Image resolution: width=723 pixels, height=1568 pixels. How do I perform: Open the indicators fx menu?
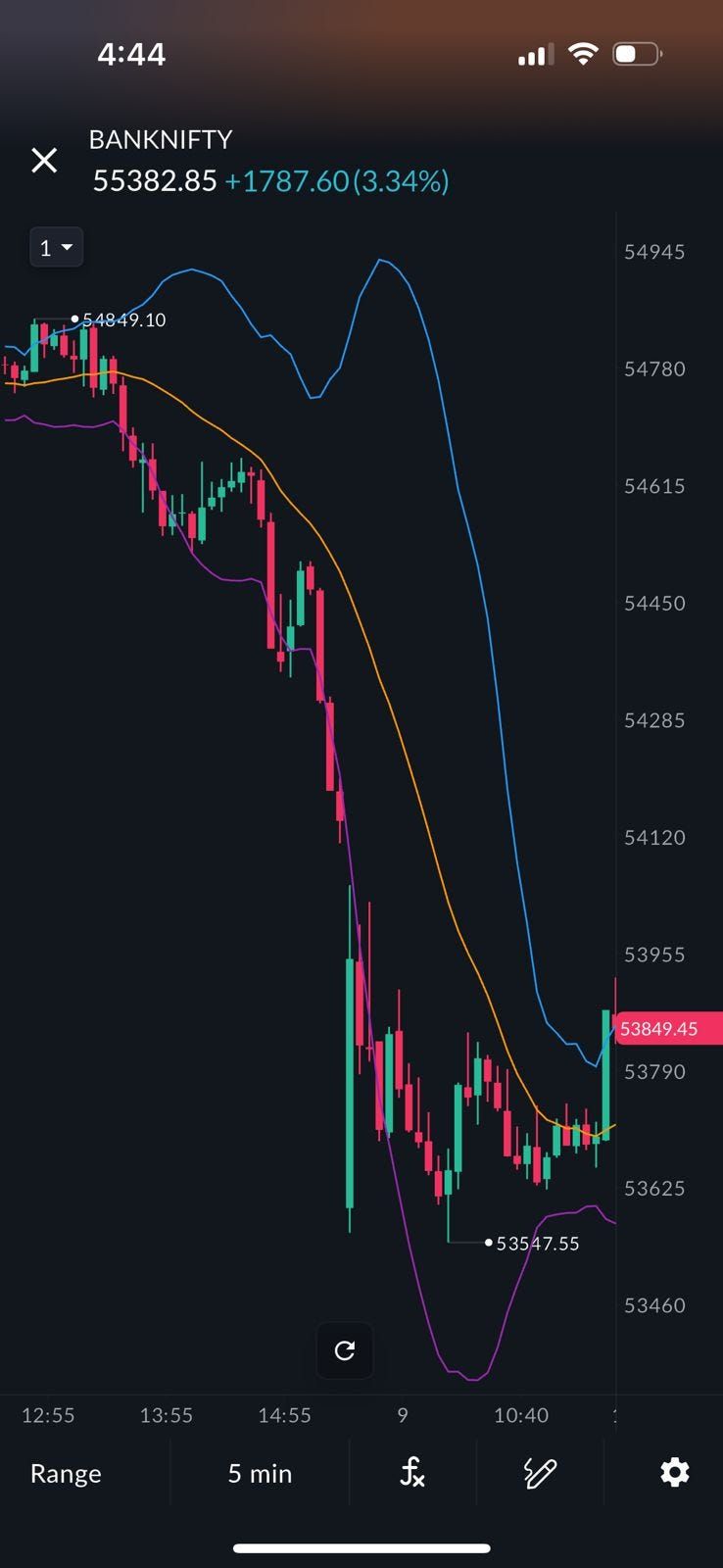412,1472
